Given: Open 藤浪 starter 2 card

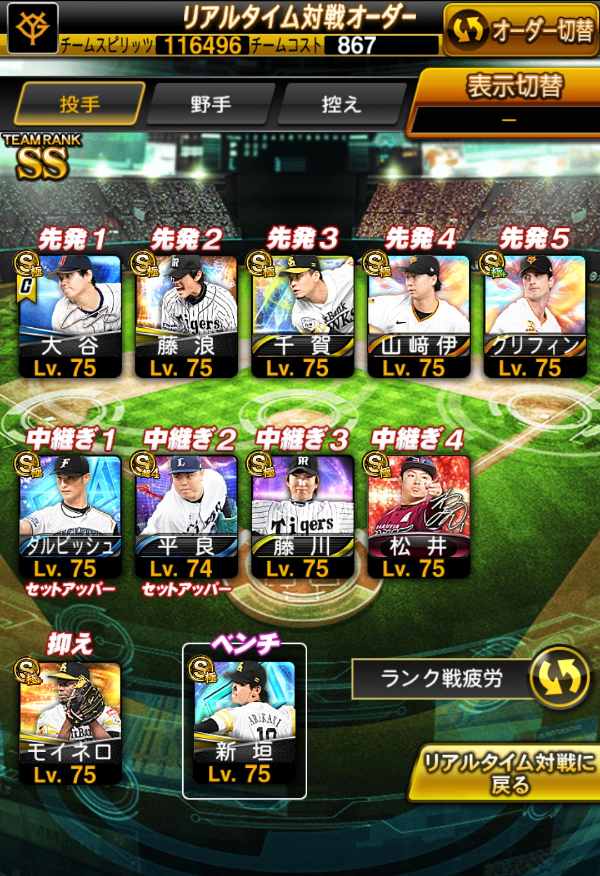Looking at the screenshot, I should [x=187, y=313].
